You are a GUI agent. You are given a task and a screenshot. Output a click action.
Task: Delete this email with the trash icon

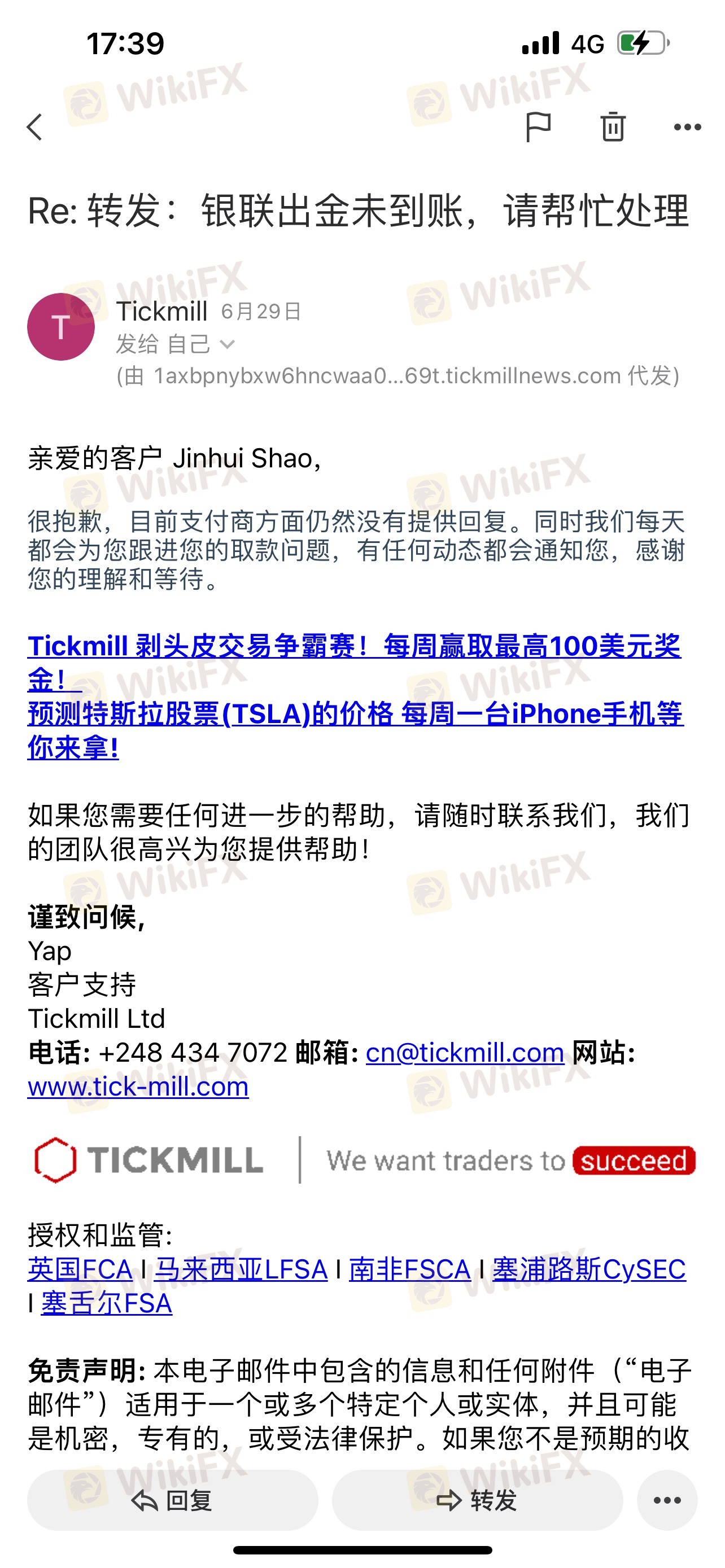click(613, 127)
